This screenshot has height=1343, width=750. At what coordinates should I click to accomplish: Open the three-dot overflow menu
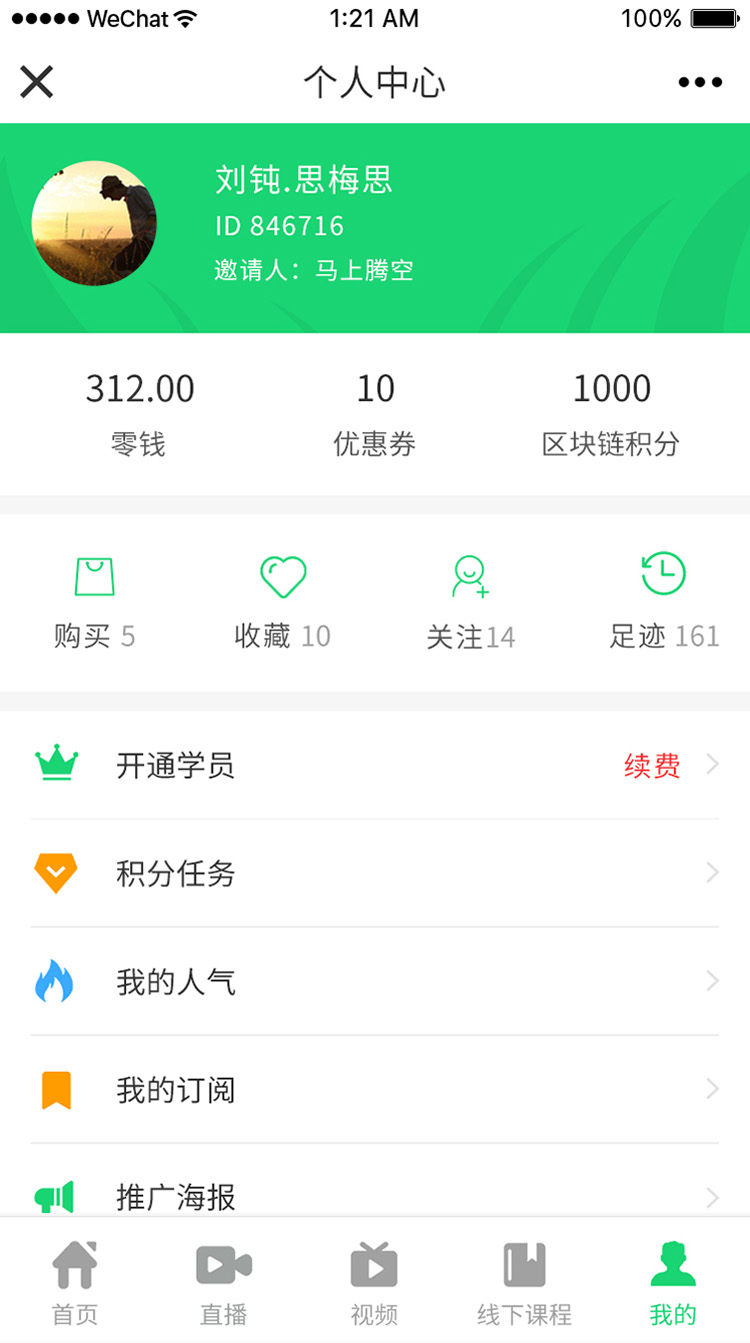click(700, 82)
